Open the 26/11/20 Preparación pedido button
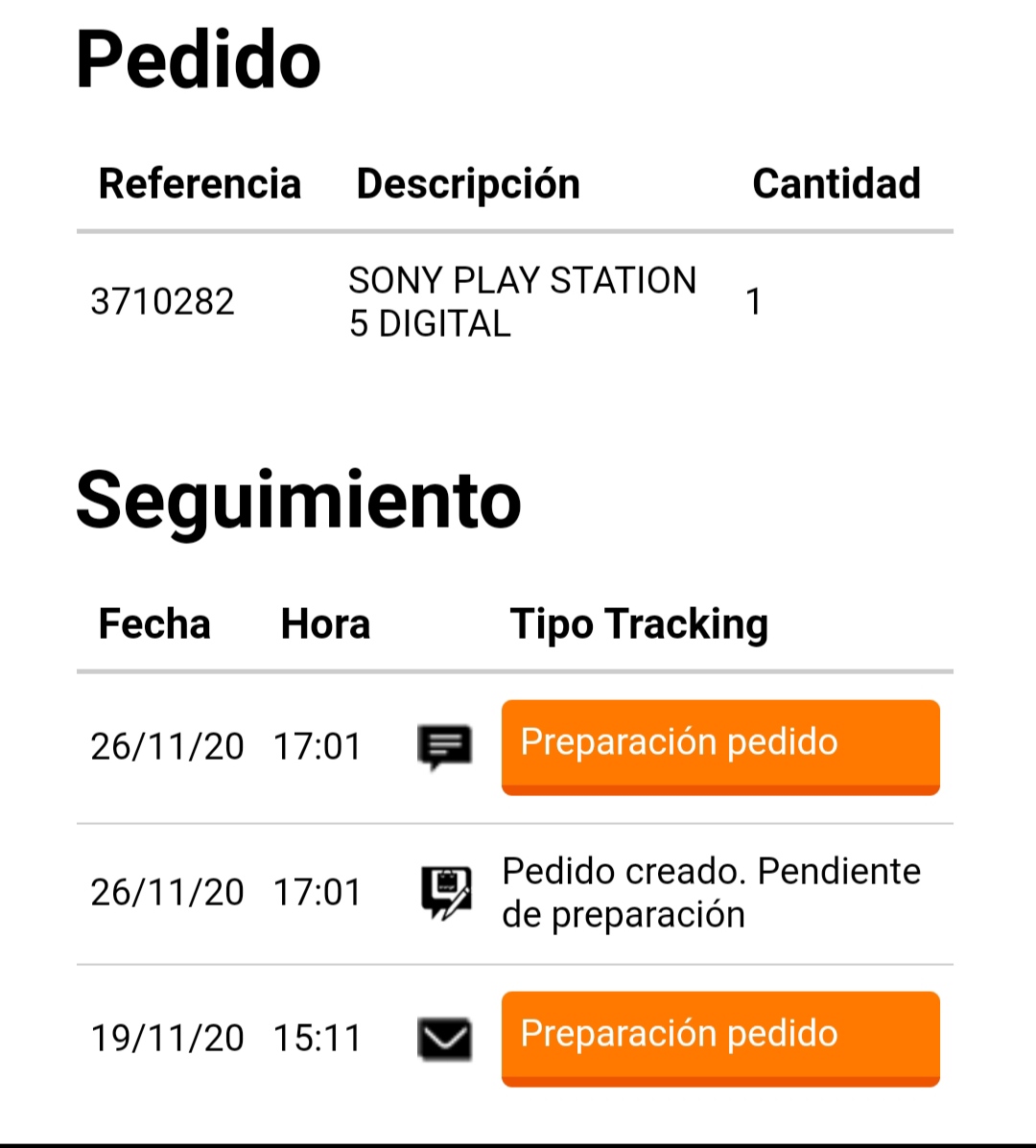Screen dimensions: 1036x1148 click(x=719, y=746)
